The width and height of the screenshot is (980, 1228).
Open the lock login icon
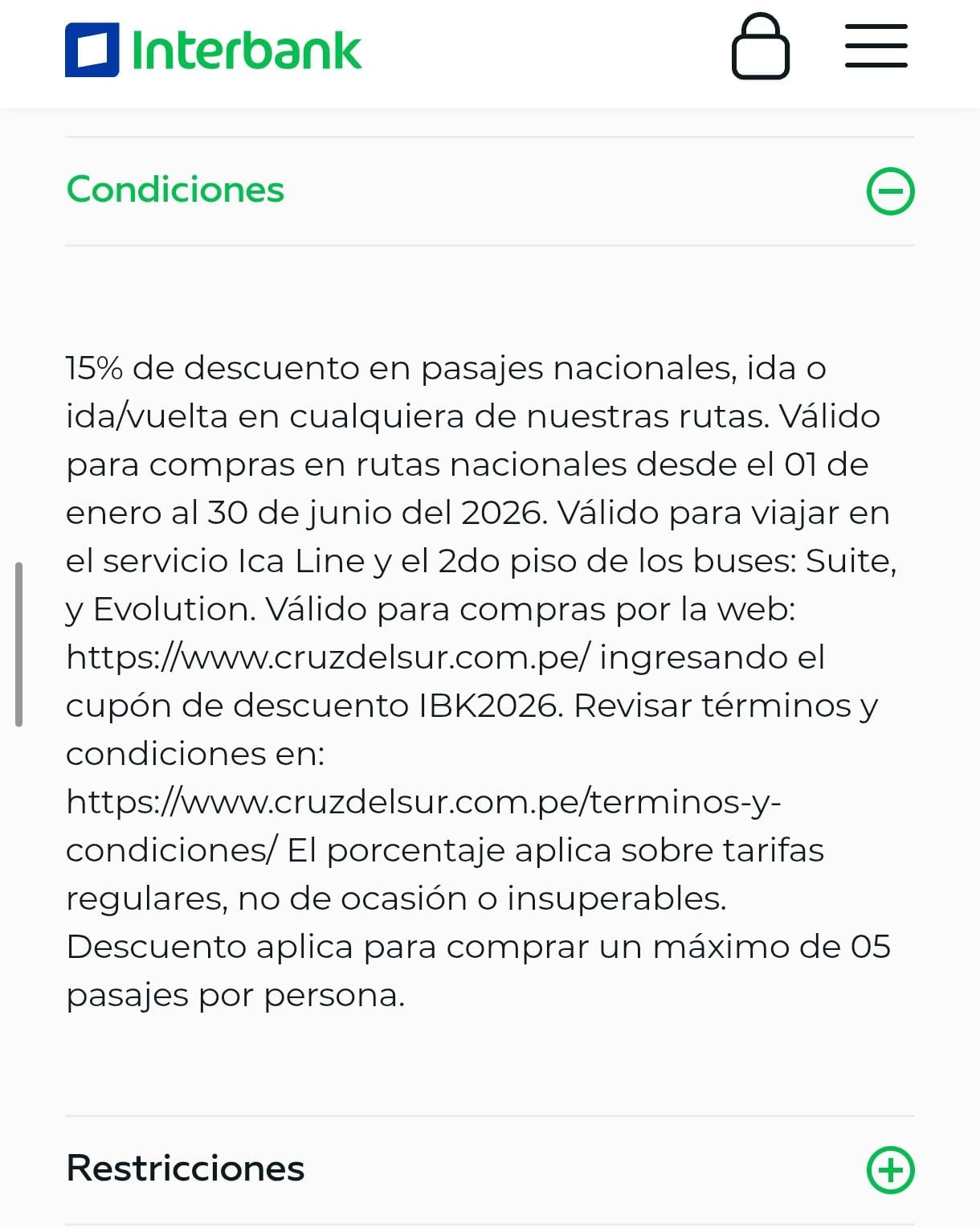coord(760,47)
